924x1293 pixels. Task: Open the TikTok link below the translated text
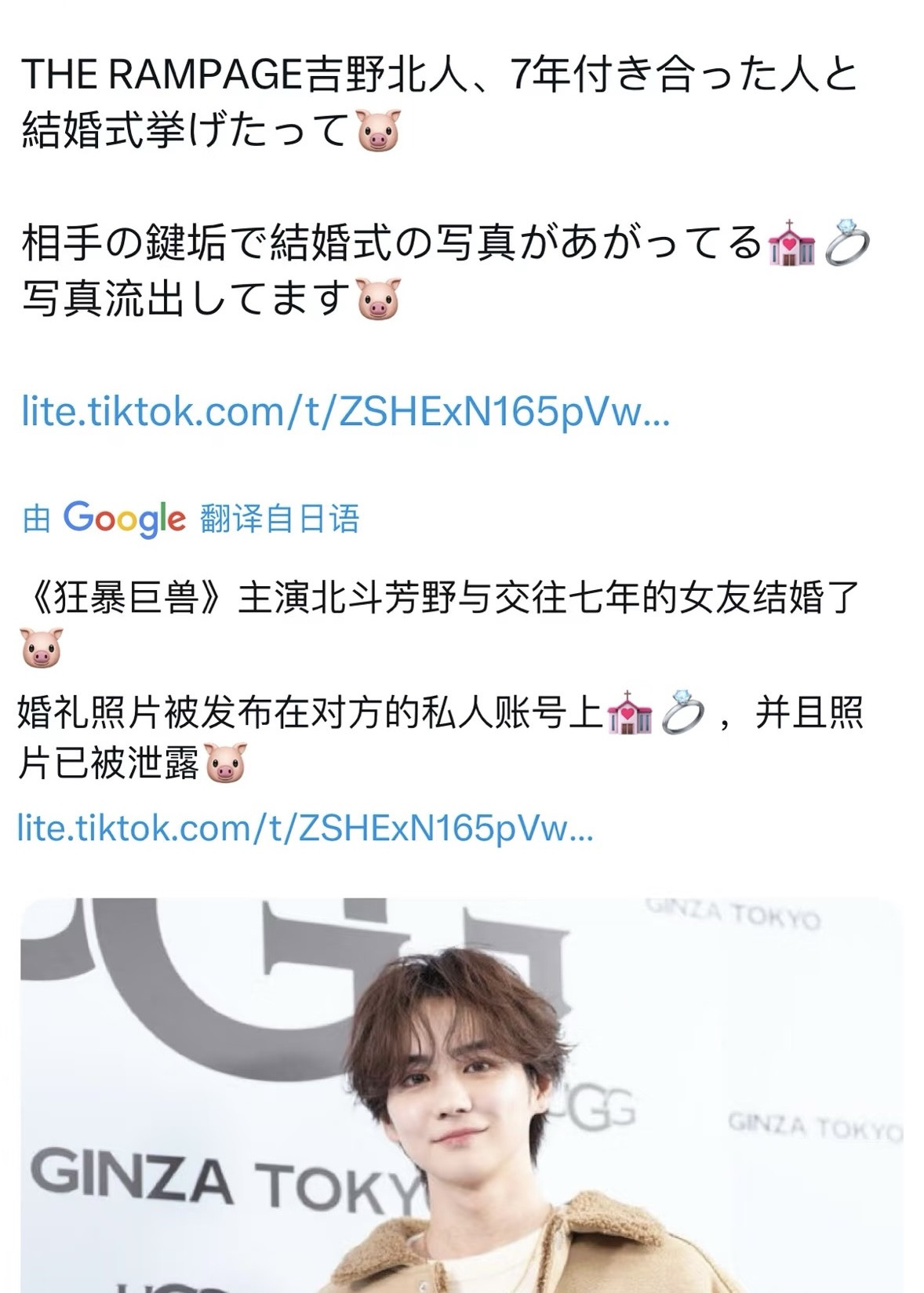pos(304,828)
